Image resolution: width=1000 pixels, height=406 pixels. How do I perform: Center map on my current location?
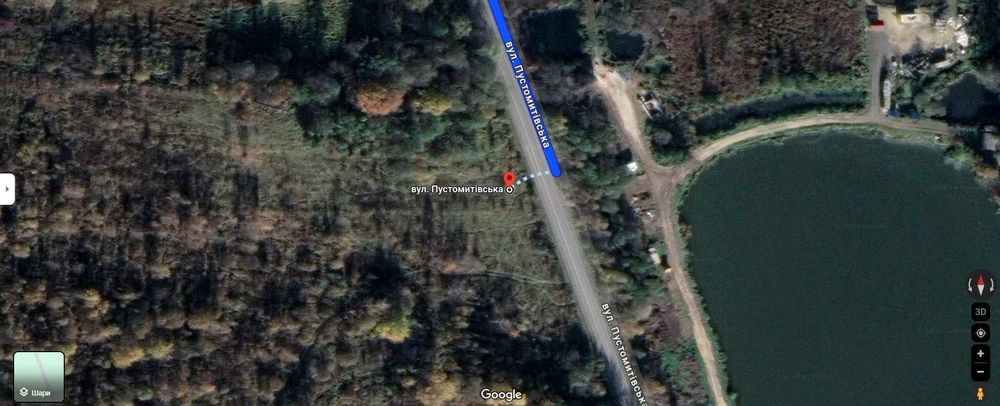coord(981,332)
